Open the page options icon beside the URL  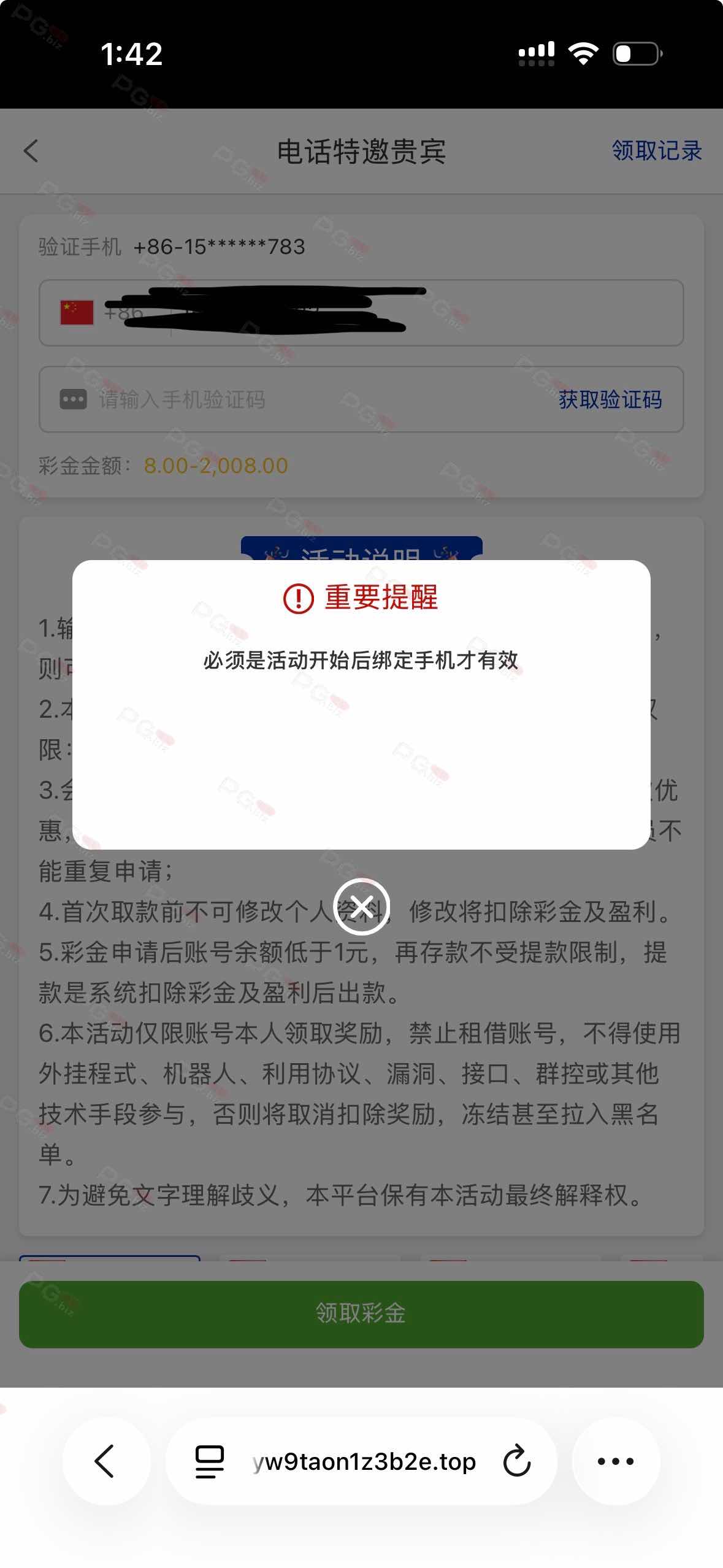210,1461
